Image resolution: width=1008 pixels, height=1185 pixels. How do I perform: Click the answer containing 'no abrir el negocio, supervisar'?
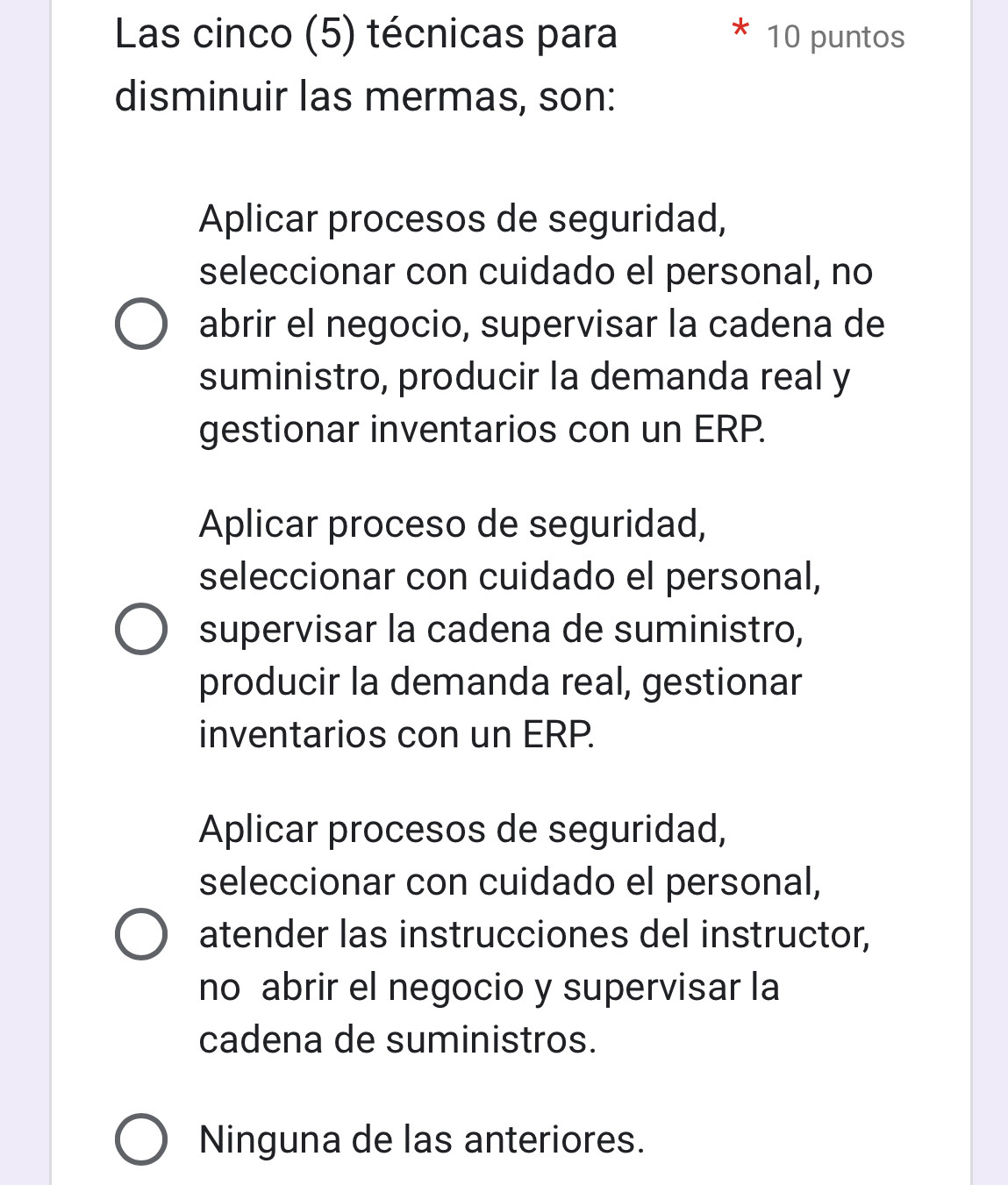tap(541, 324)
